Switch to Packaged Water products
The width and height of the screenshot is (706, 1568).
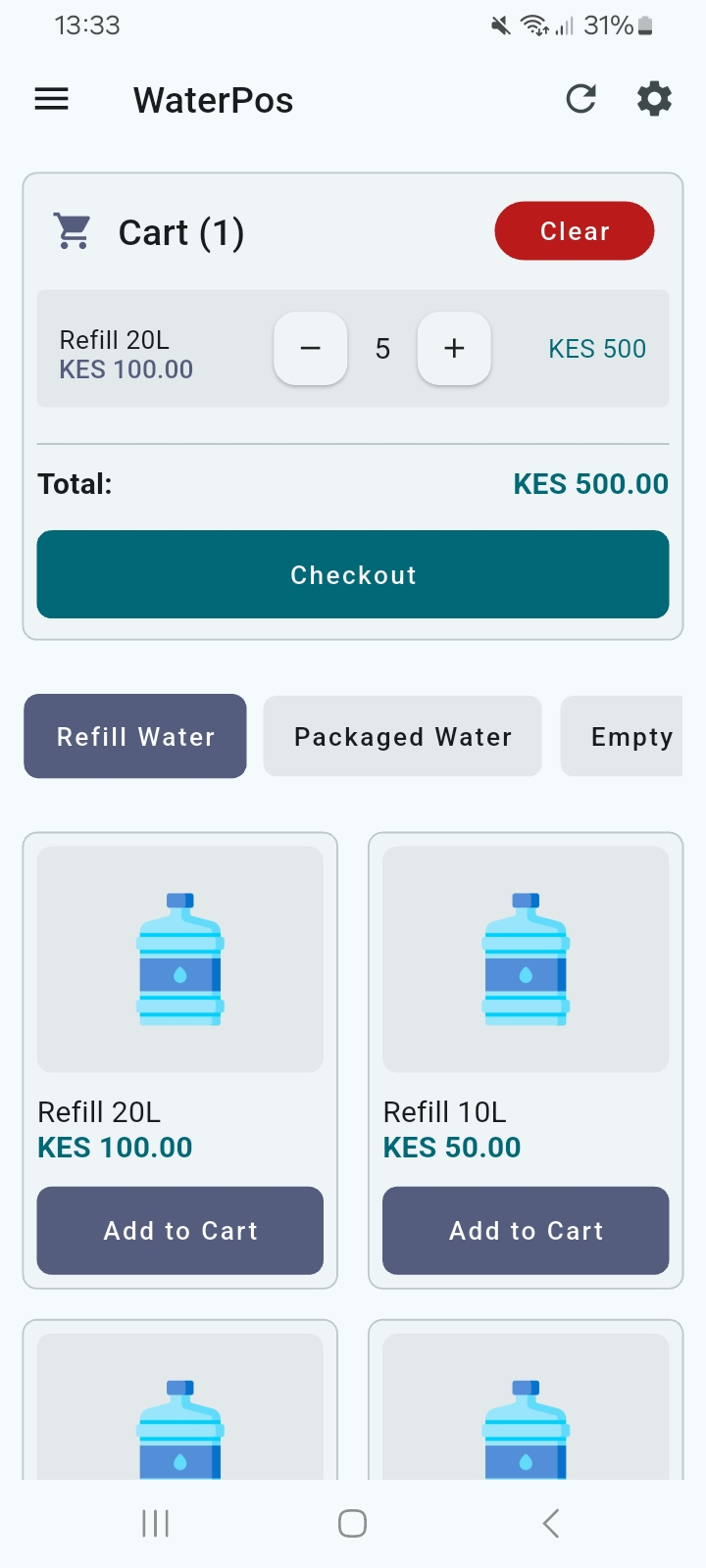(402, 736)
